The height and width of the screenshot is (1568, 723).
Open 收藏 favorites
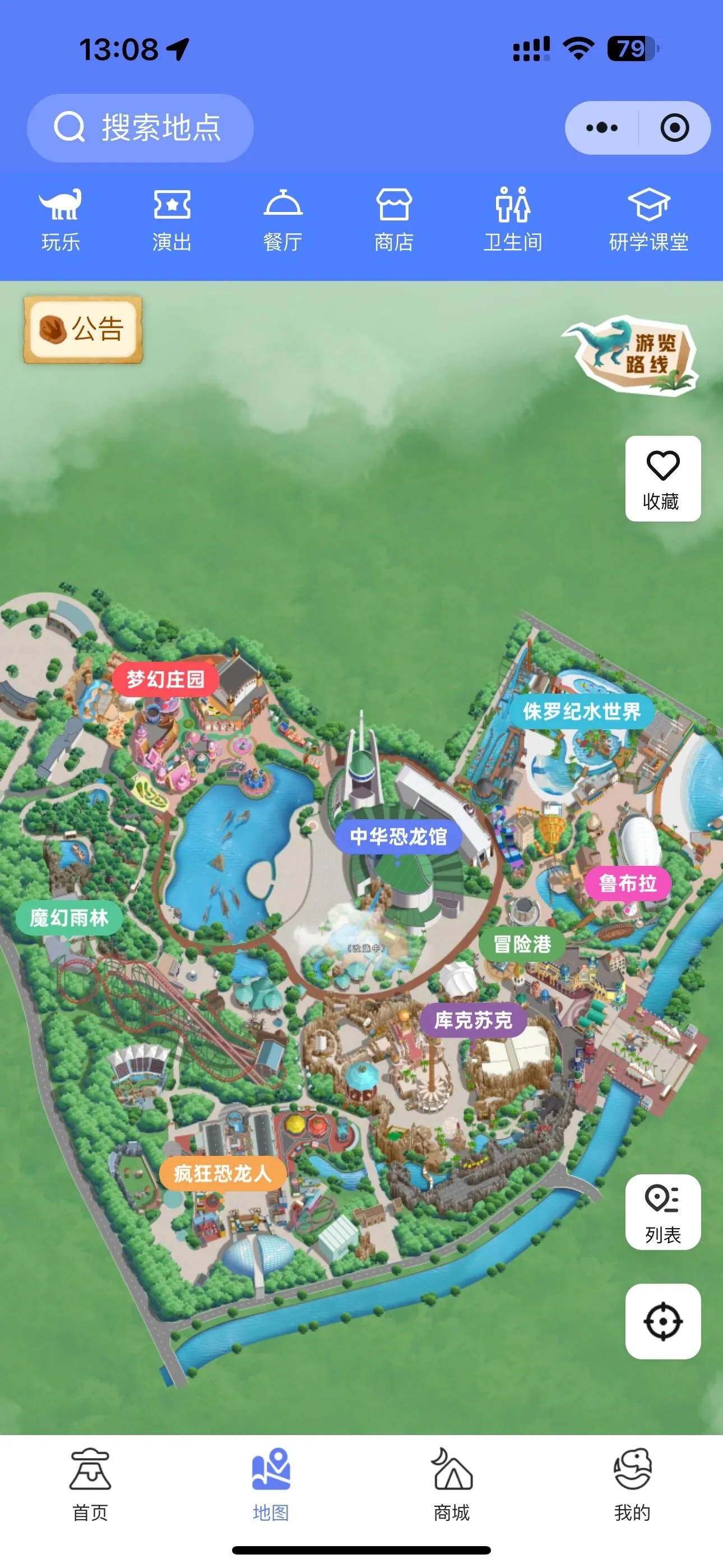662,478
